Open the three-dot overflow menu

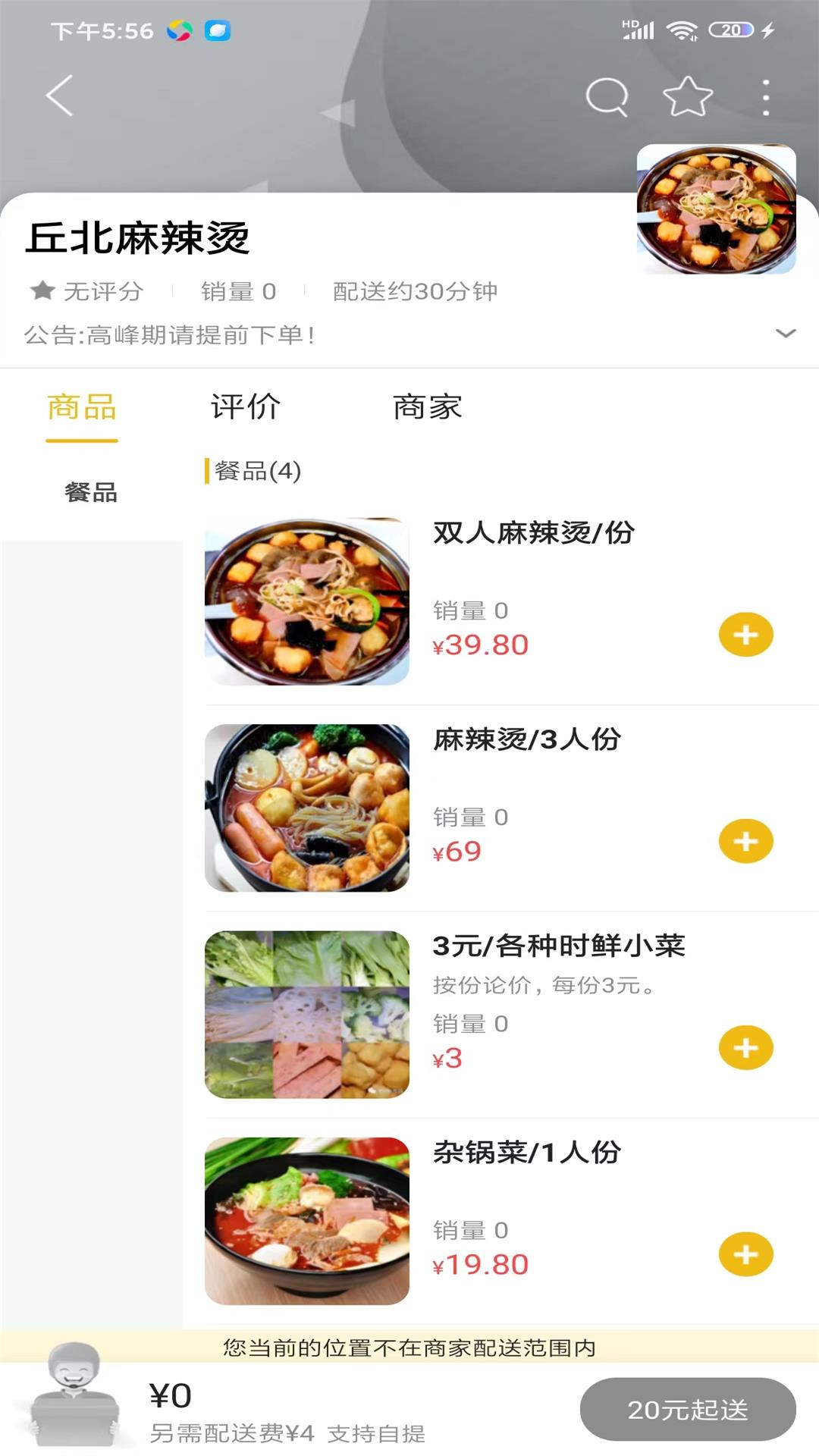pyautogui.click(x=764, y=96)
